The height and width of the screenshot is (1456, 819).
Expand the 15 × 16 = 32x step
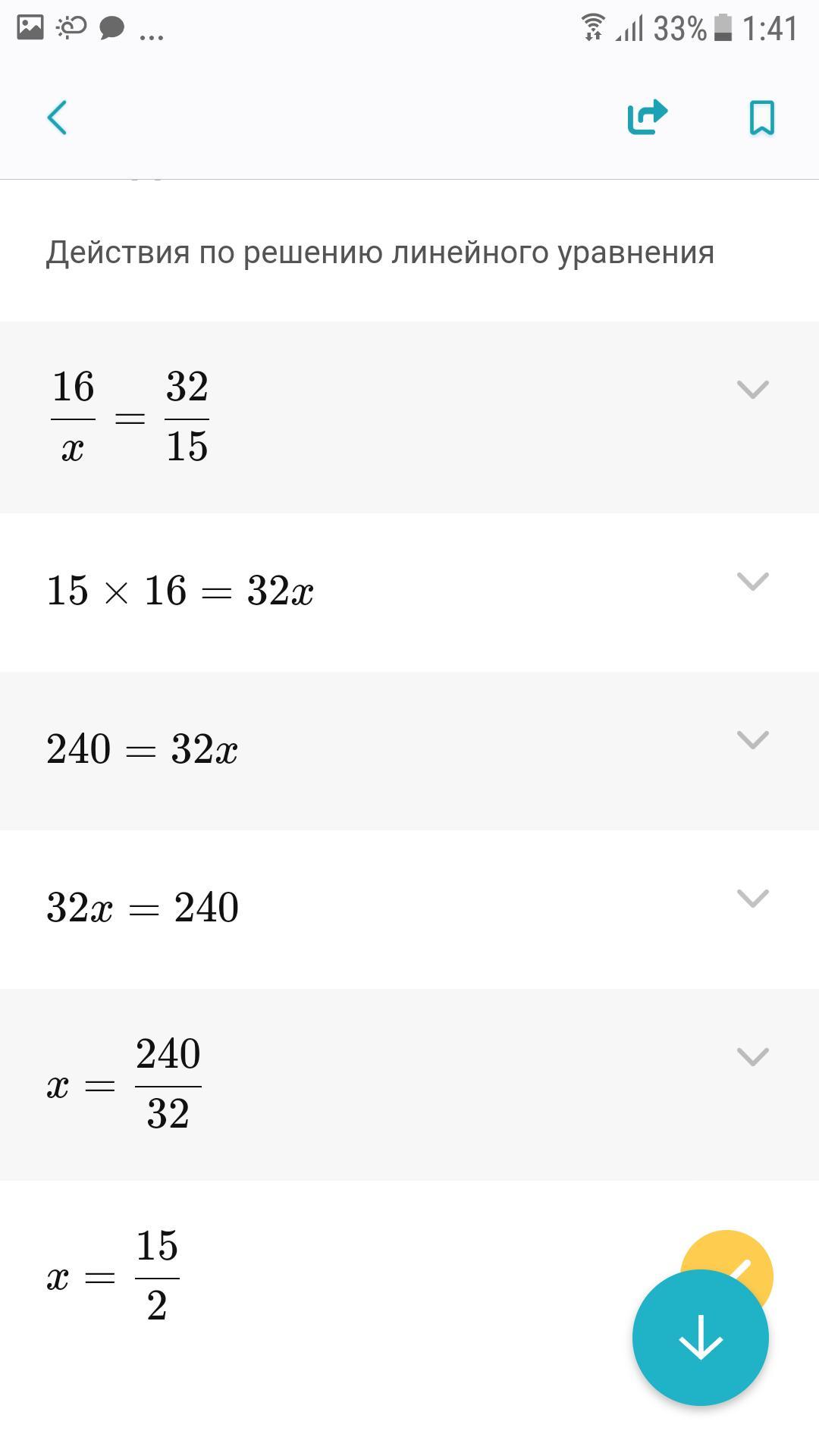click(753, 581)
